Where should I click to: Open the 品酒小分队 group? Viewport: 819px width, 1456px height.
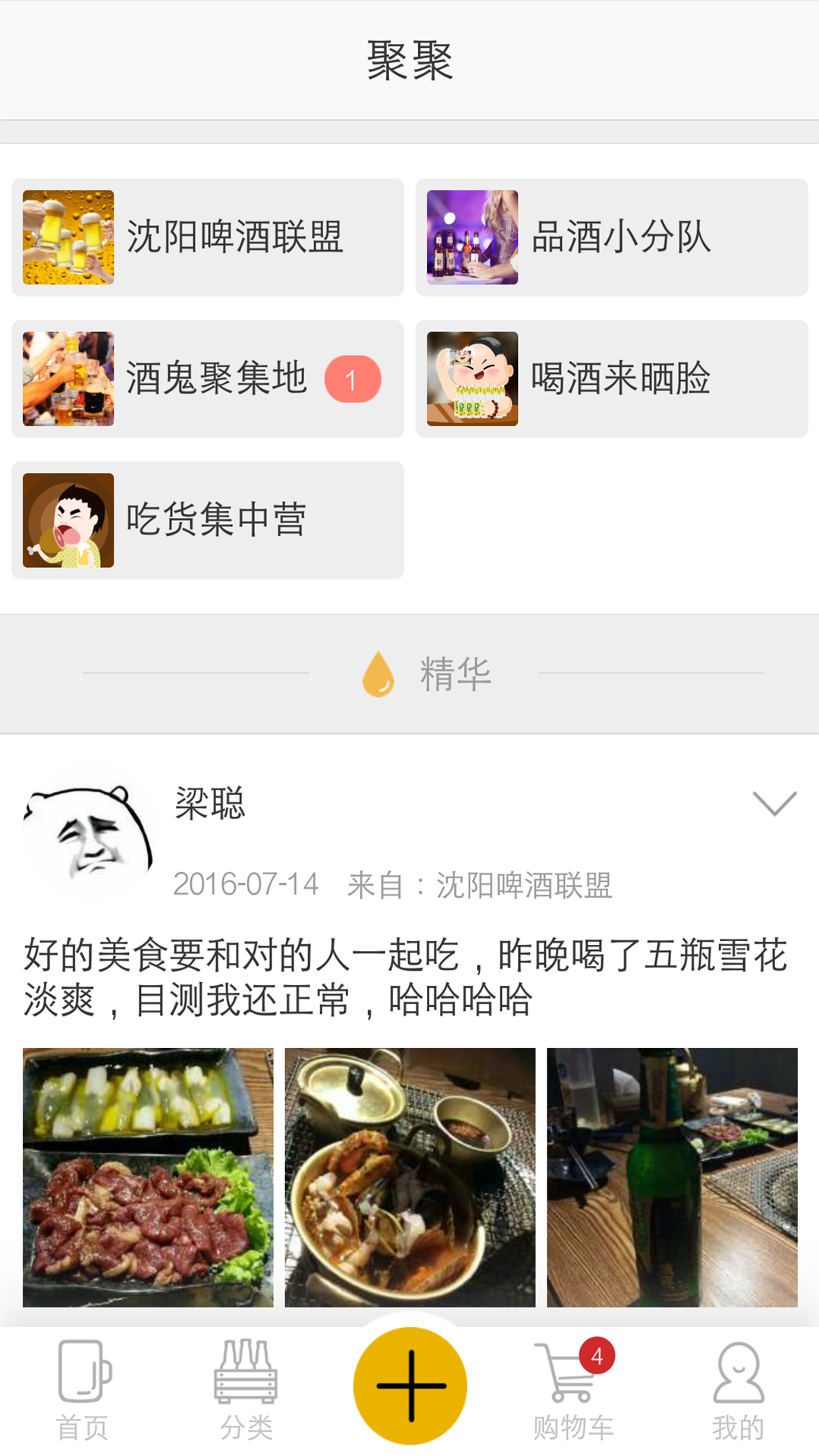(611, 237)
